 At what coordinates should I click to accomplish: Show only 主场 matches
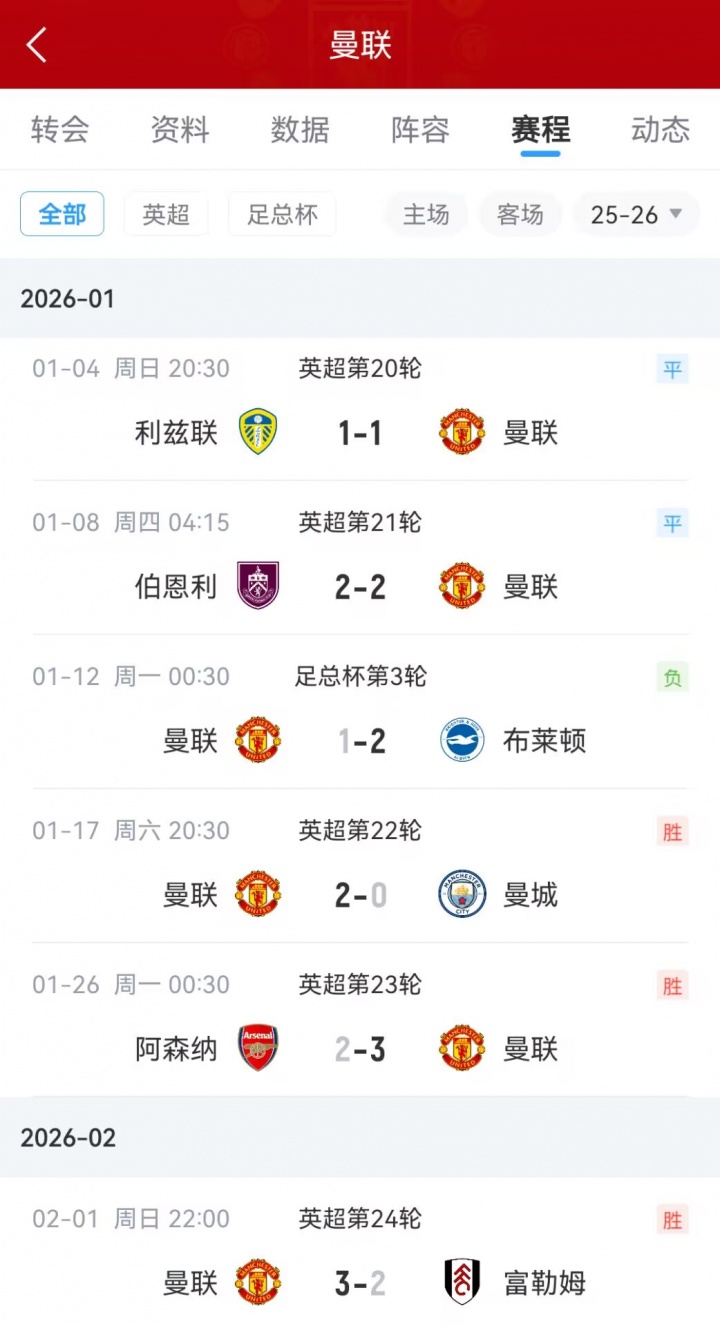(426, 214)
